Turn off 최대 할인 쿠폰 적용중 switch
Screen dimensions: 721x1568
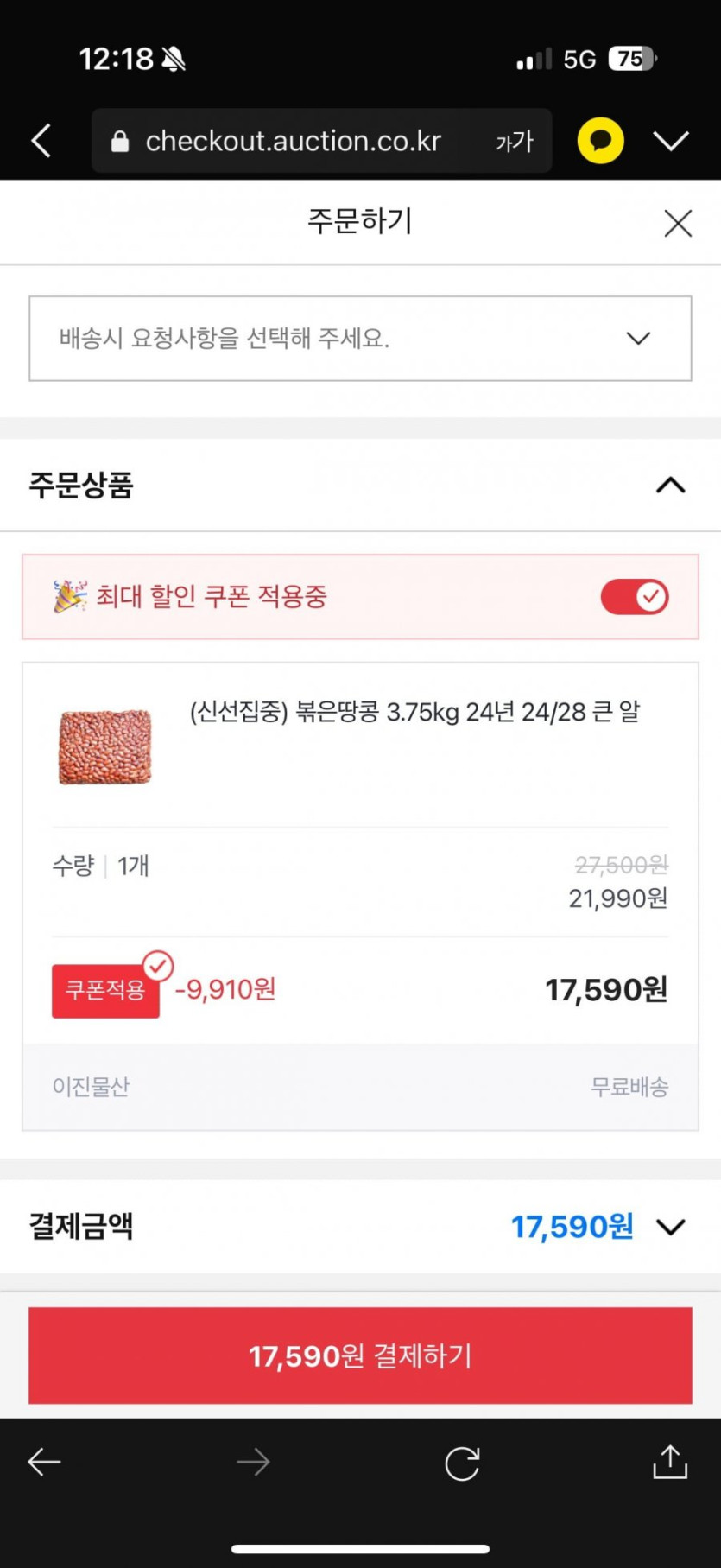pyautogui.click(x=635, y=597)
